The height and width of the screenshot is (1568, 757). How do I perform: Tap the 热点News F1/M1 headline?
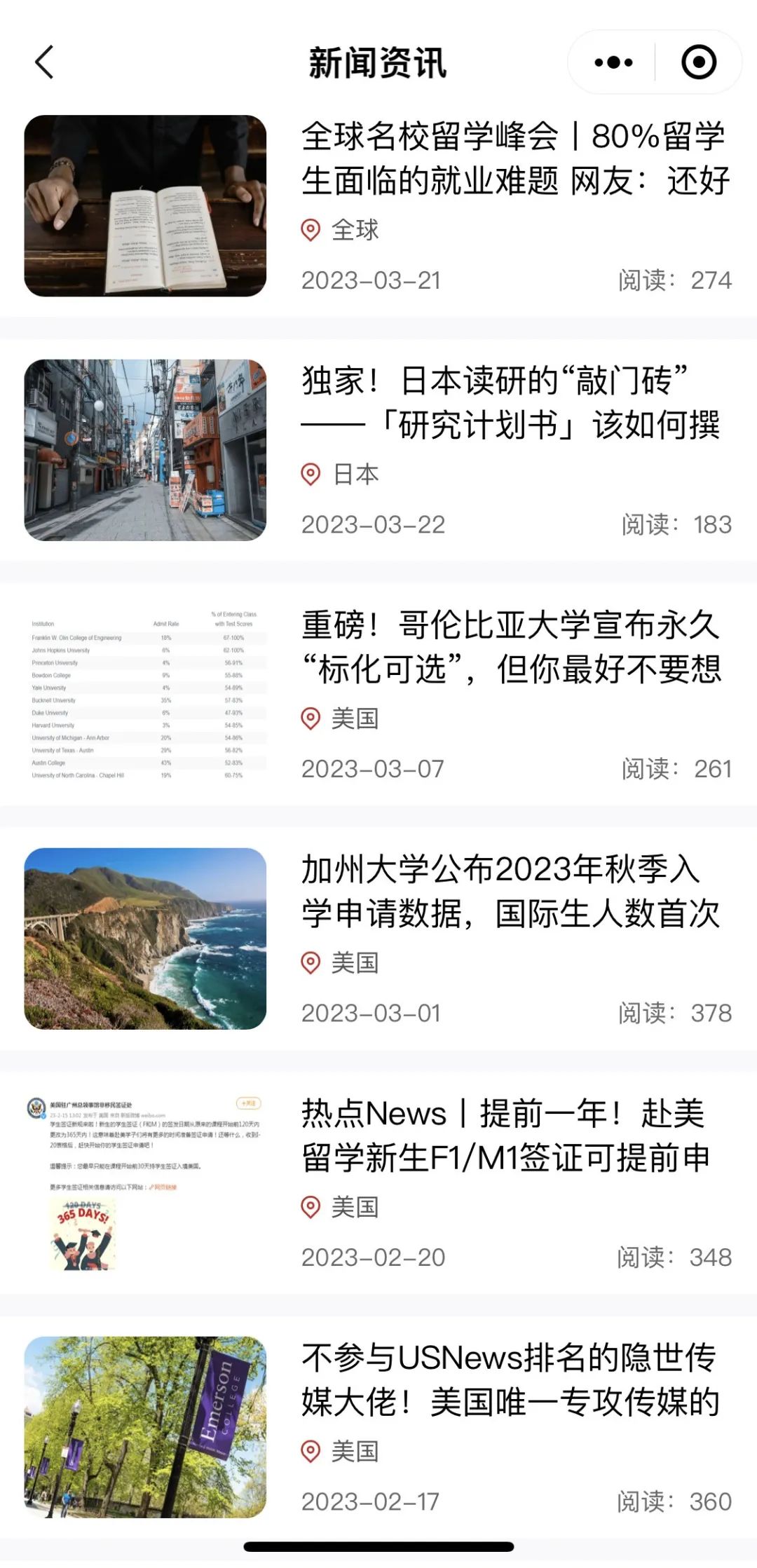512,1136
